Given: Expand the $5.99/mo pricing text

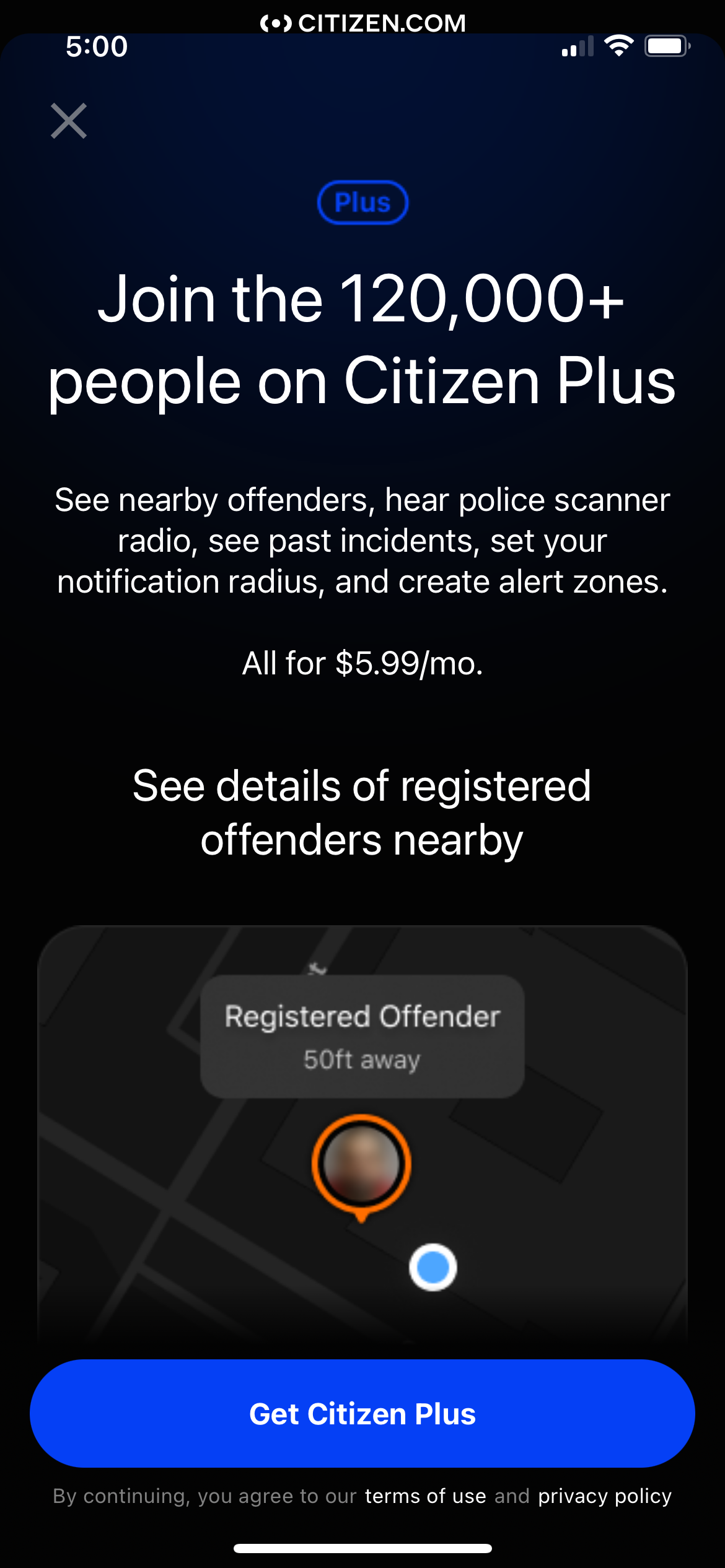Looking at the screenshot, I should tap(362, 664).
